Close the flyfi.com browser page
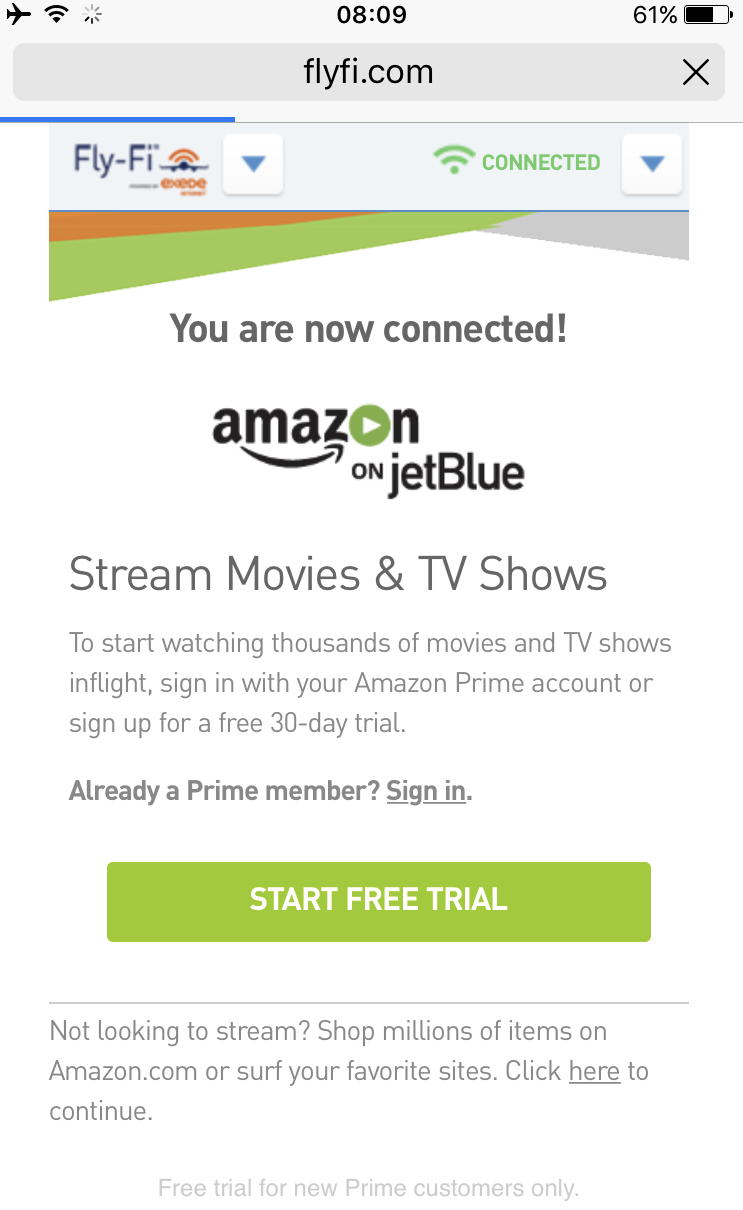The height and width of the screenshot is (1210, 743). [x=695, y=72]
